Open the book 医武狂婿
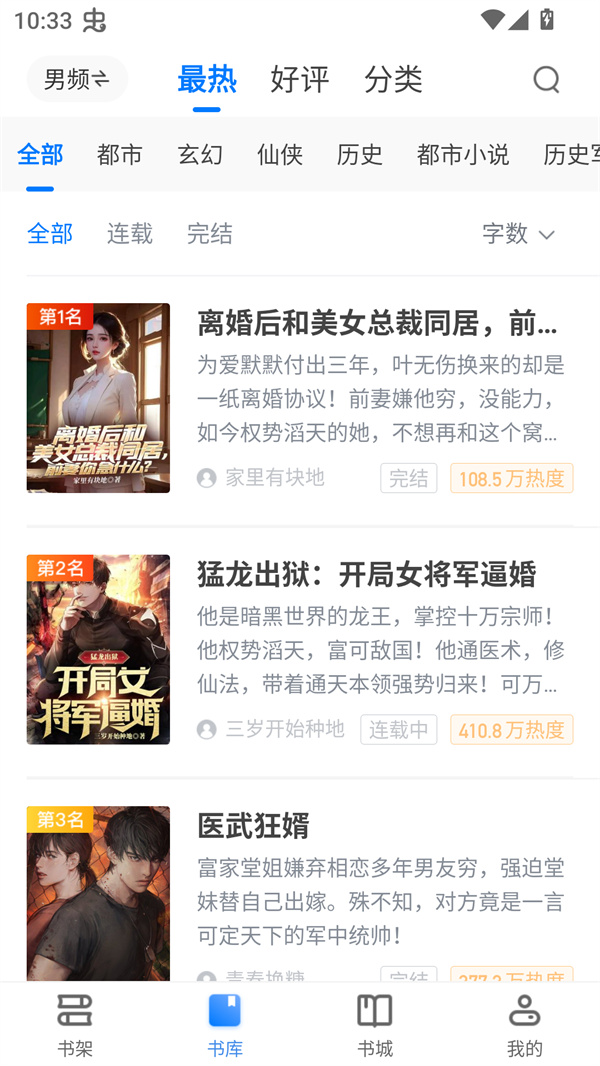This screenshot has height=1066, width=600. pos(253,826)
